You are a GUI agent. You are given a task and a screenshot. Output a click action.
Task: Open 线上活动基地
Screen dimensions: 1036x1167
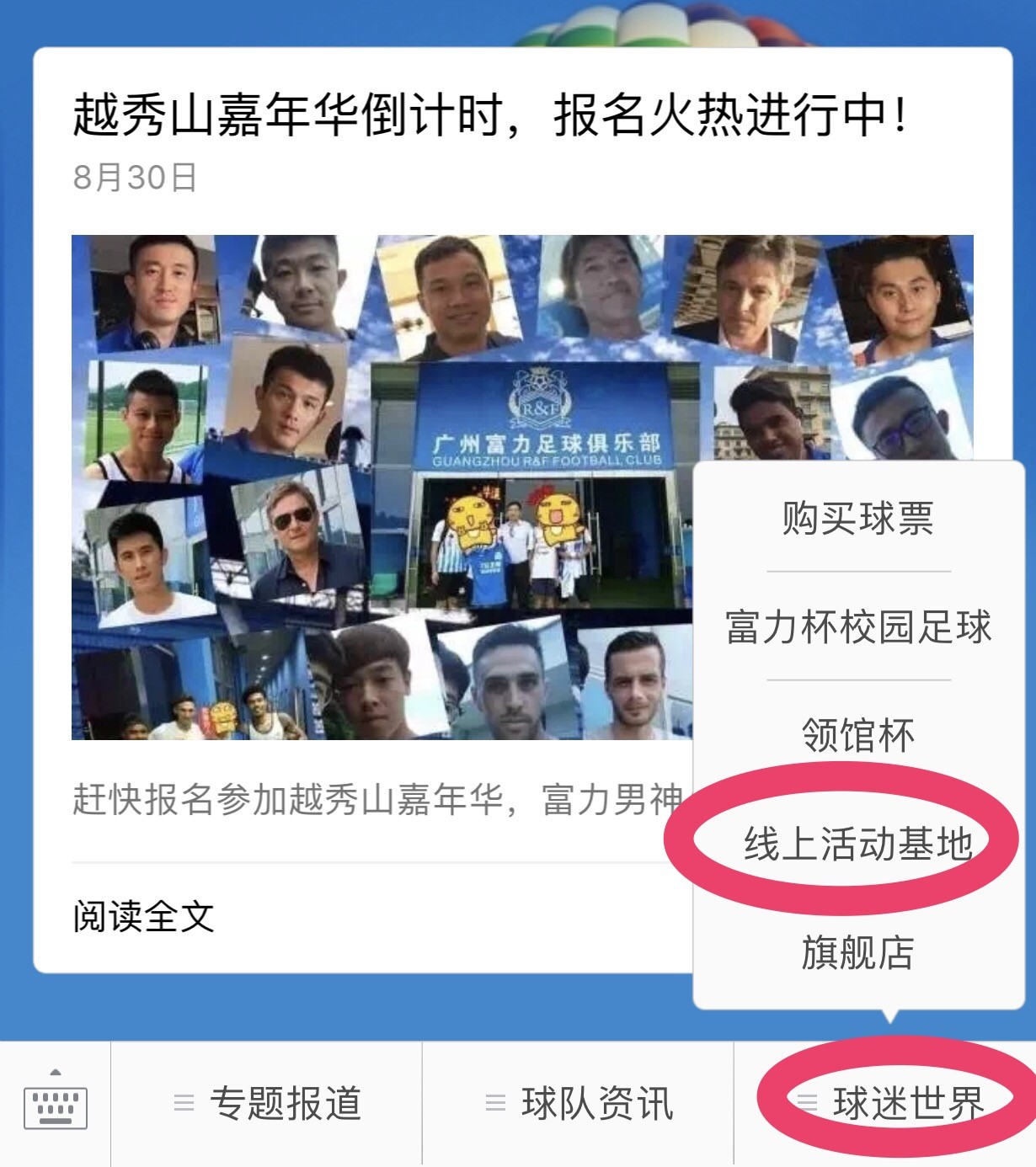click(x=857, y=844)
